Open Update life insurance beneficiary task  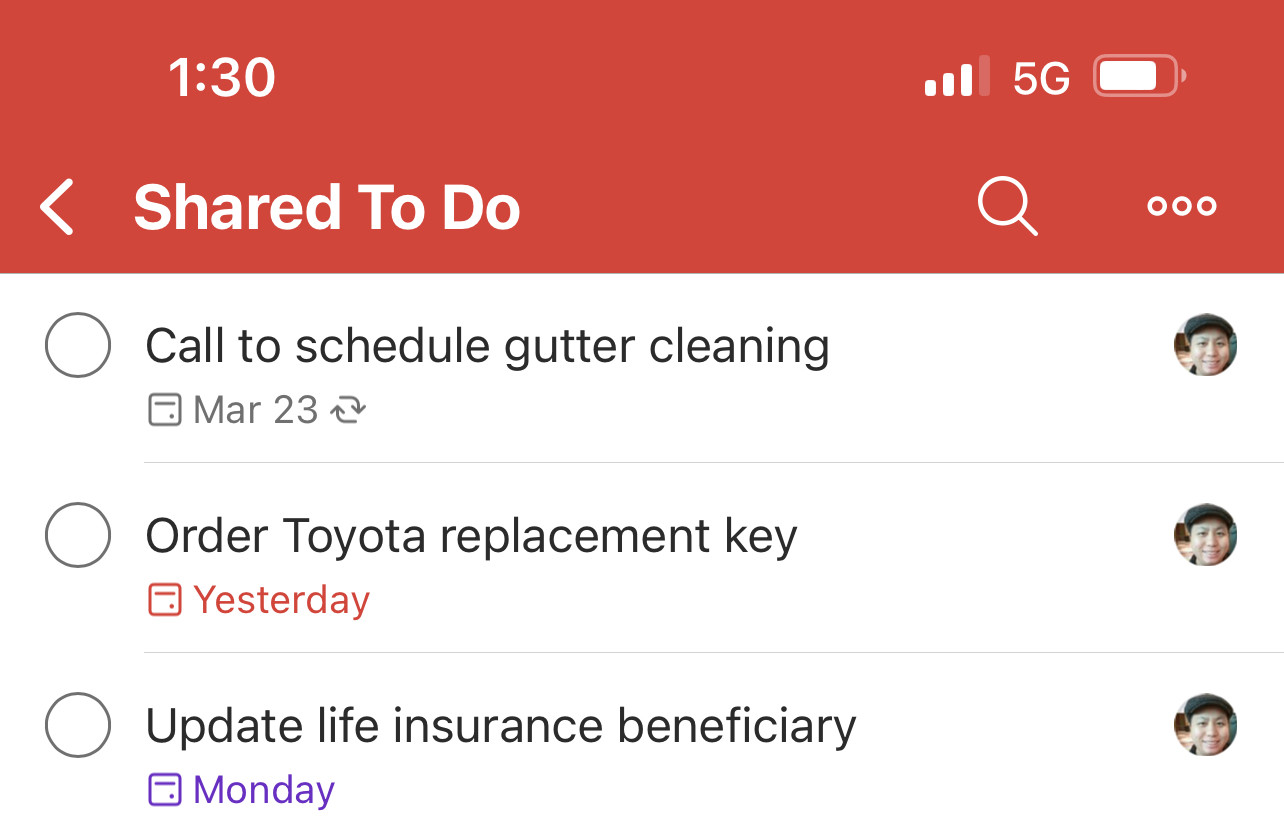500,727
